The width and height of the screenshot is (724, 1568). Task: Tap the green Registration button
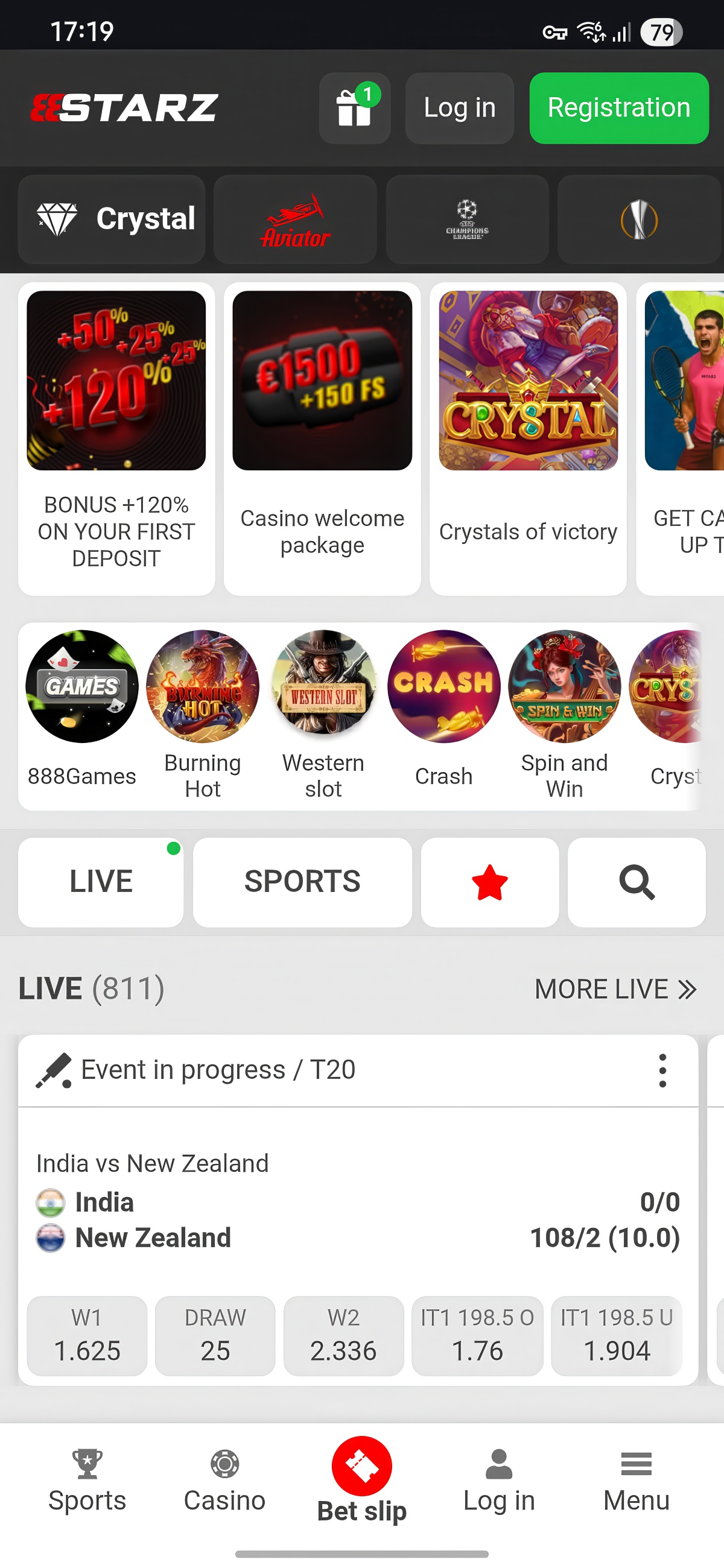(x=618, y=109)
